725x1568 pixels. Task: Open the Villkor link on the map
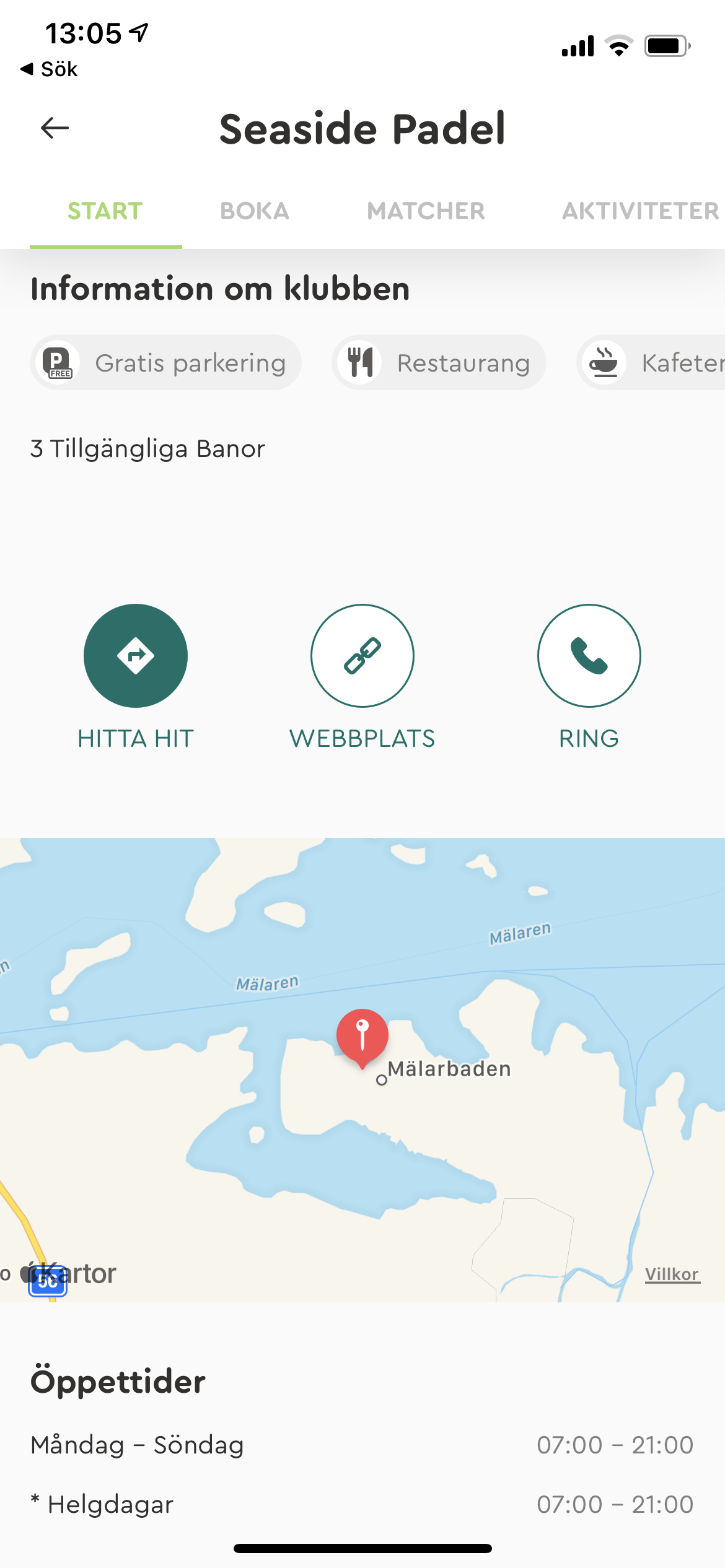pos(672,1274)
